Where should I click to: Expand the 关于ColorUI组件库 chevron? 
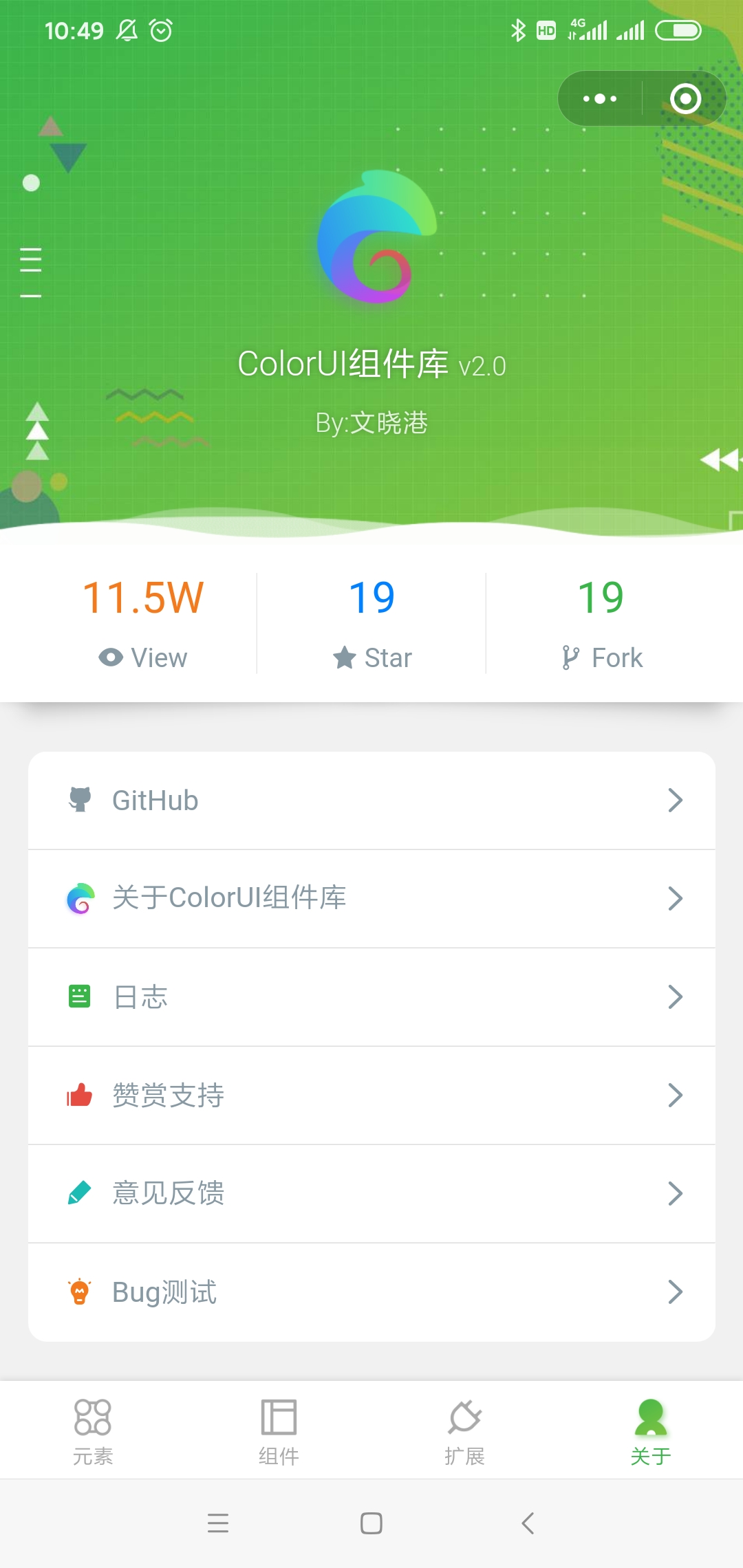(x=675, y=898)
